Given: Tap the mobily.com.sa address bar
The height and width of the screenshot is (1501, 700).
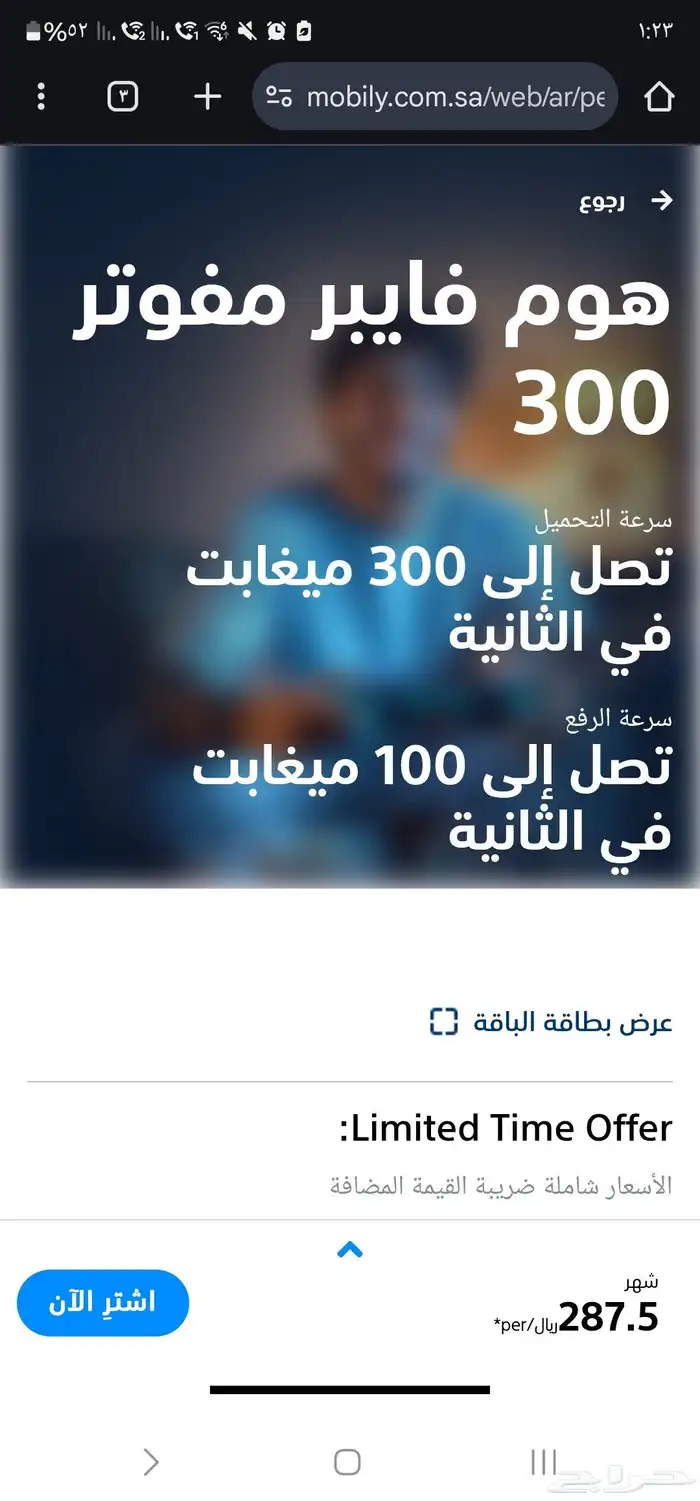Looking at the screenshot, I should pyautogui.click(x=435, y=96).
